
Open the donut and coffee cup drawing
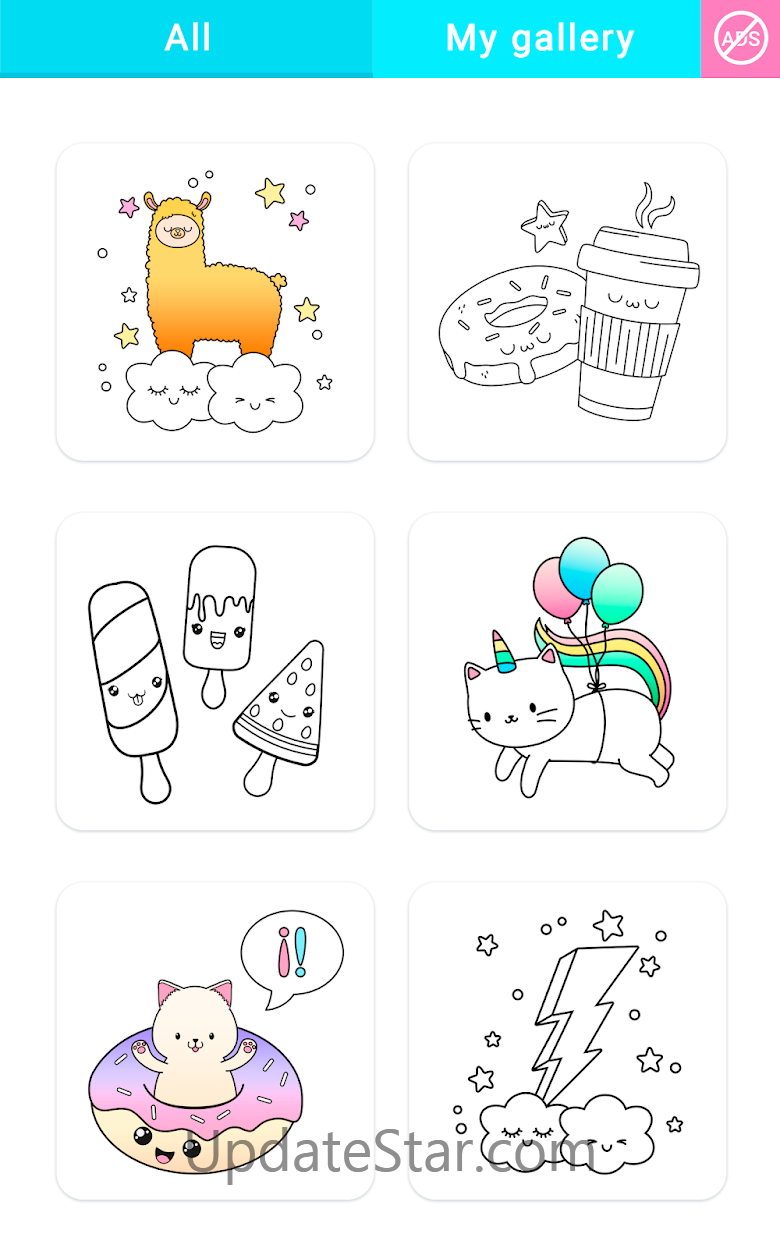[x=568, y=302]
